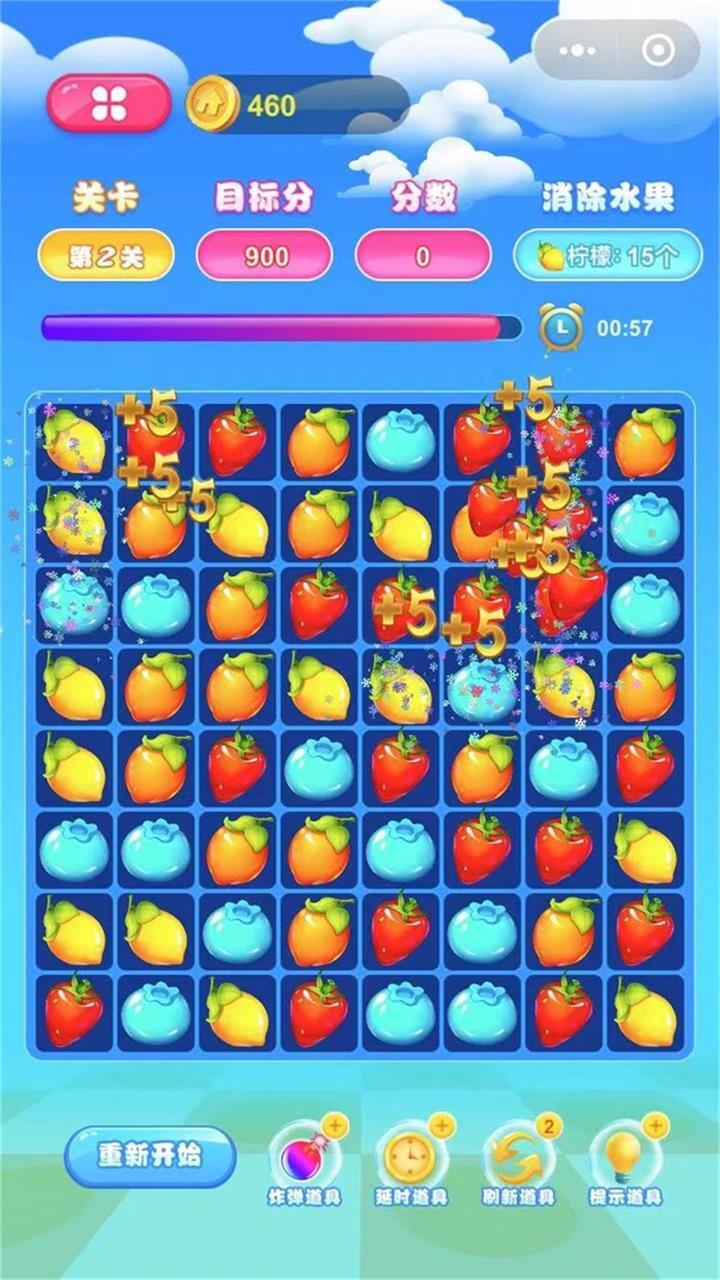Screen dimensions: 720x1280
Task: Open the pink four-leaf menu button
Action: 109,104
